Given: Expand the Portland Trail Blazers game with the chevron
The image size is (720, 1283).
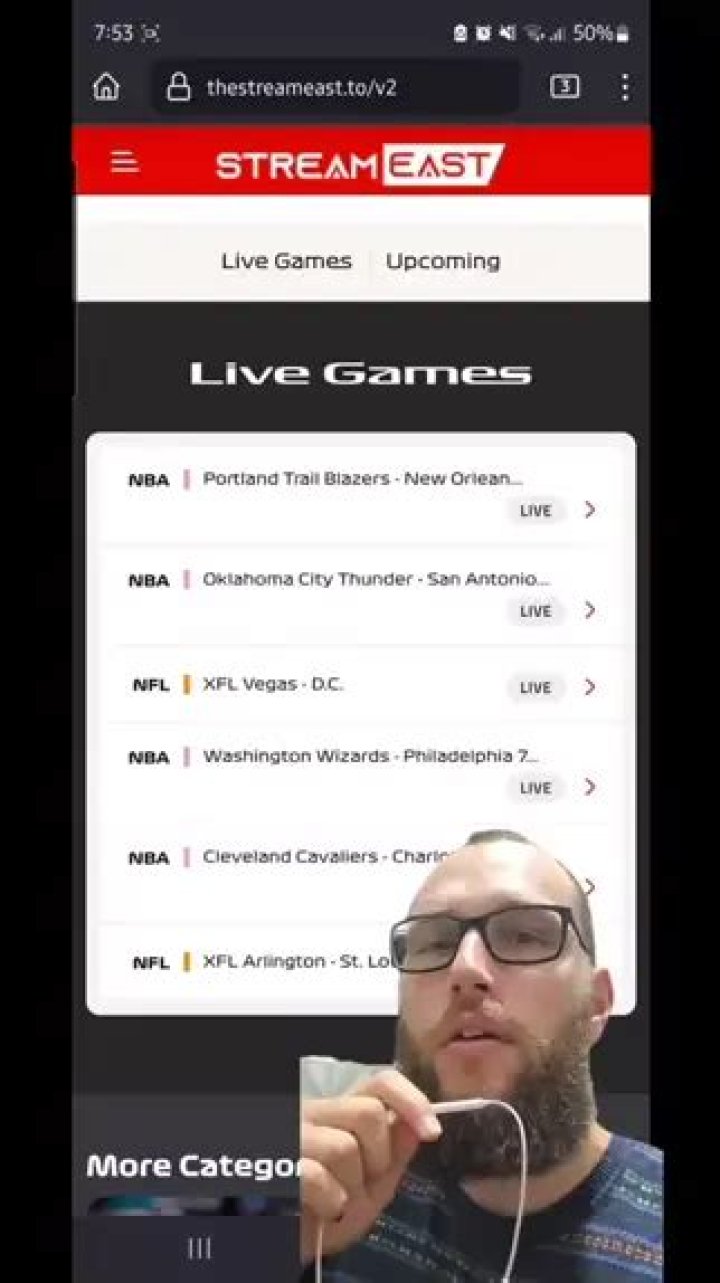Looking at the screenshot, I should point(589,510).
